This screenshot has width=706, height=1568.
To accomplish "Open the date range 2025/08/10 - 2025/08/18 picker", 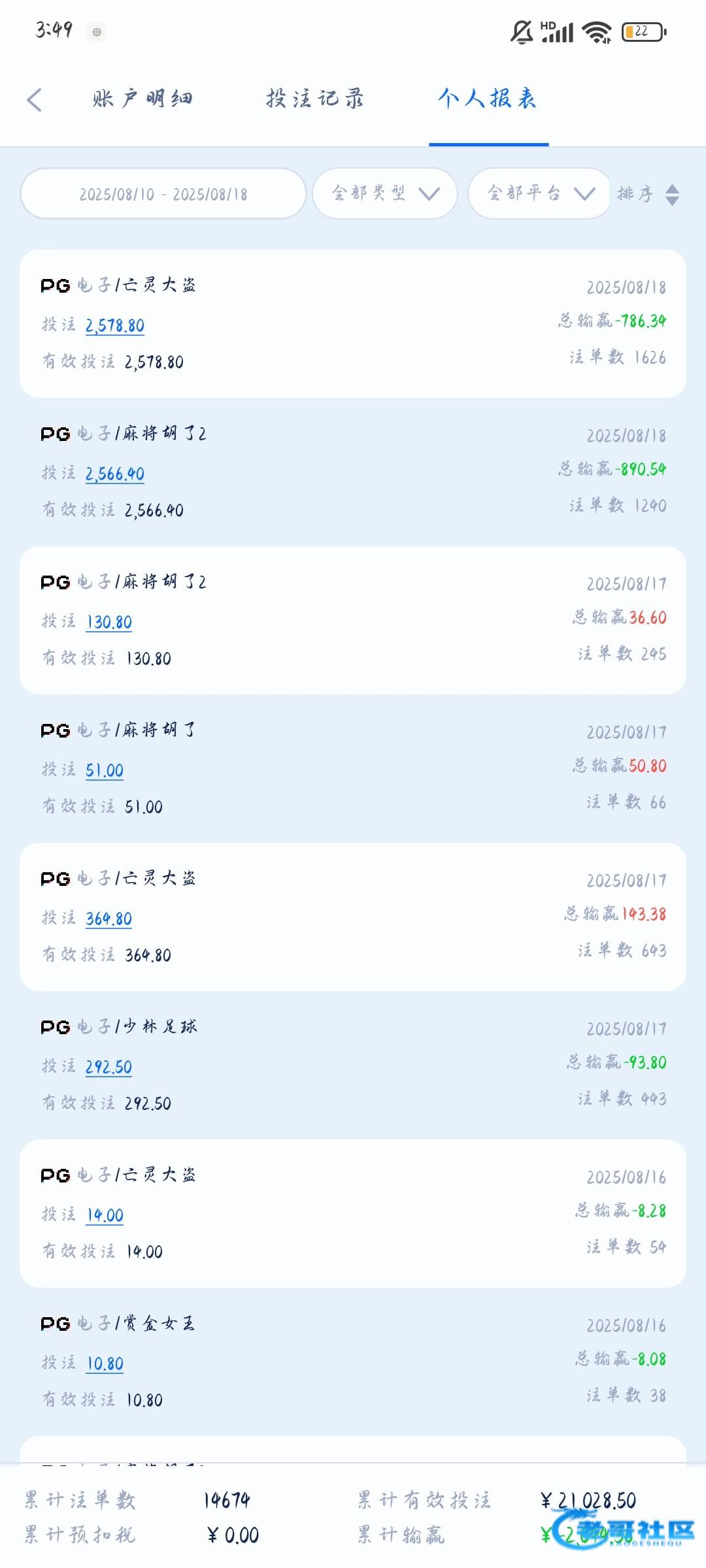I will click(163, 194).
